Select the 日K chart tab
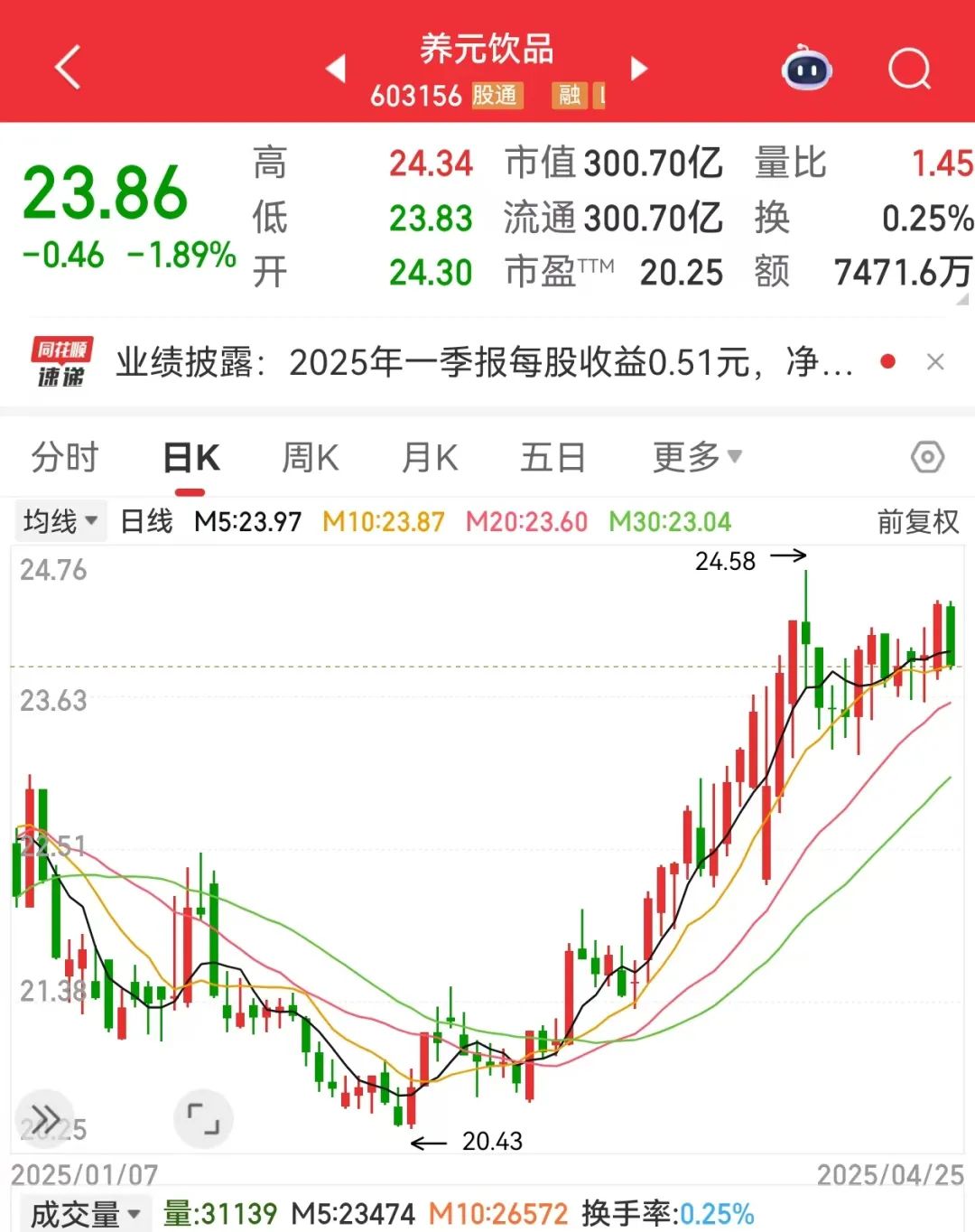975x1232 pixels. click(191, 458)
